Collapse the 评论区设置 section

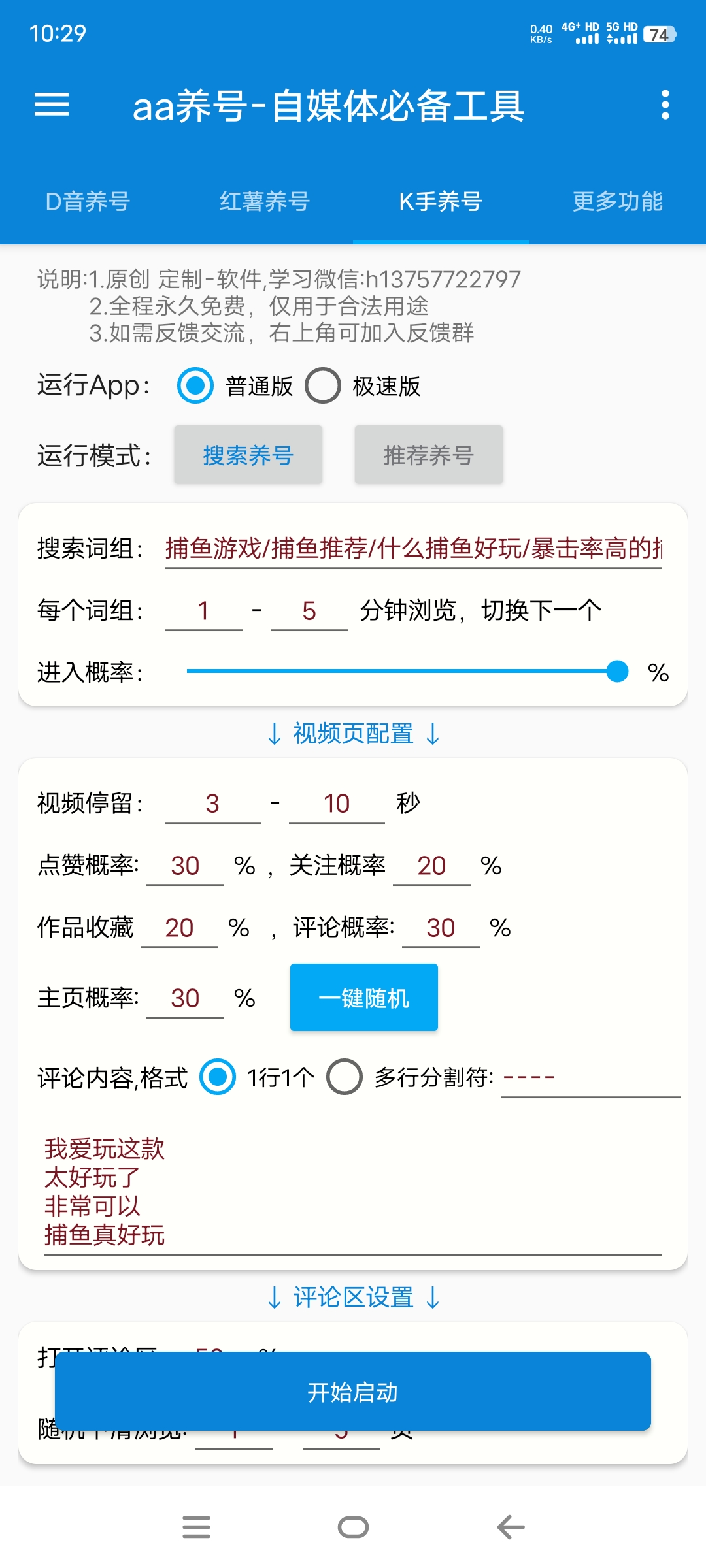[353, 1298]
